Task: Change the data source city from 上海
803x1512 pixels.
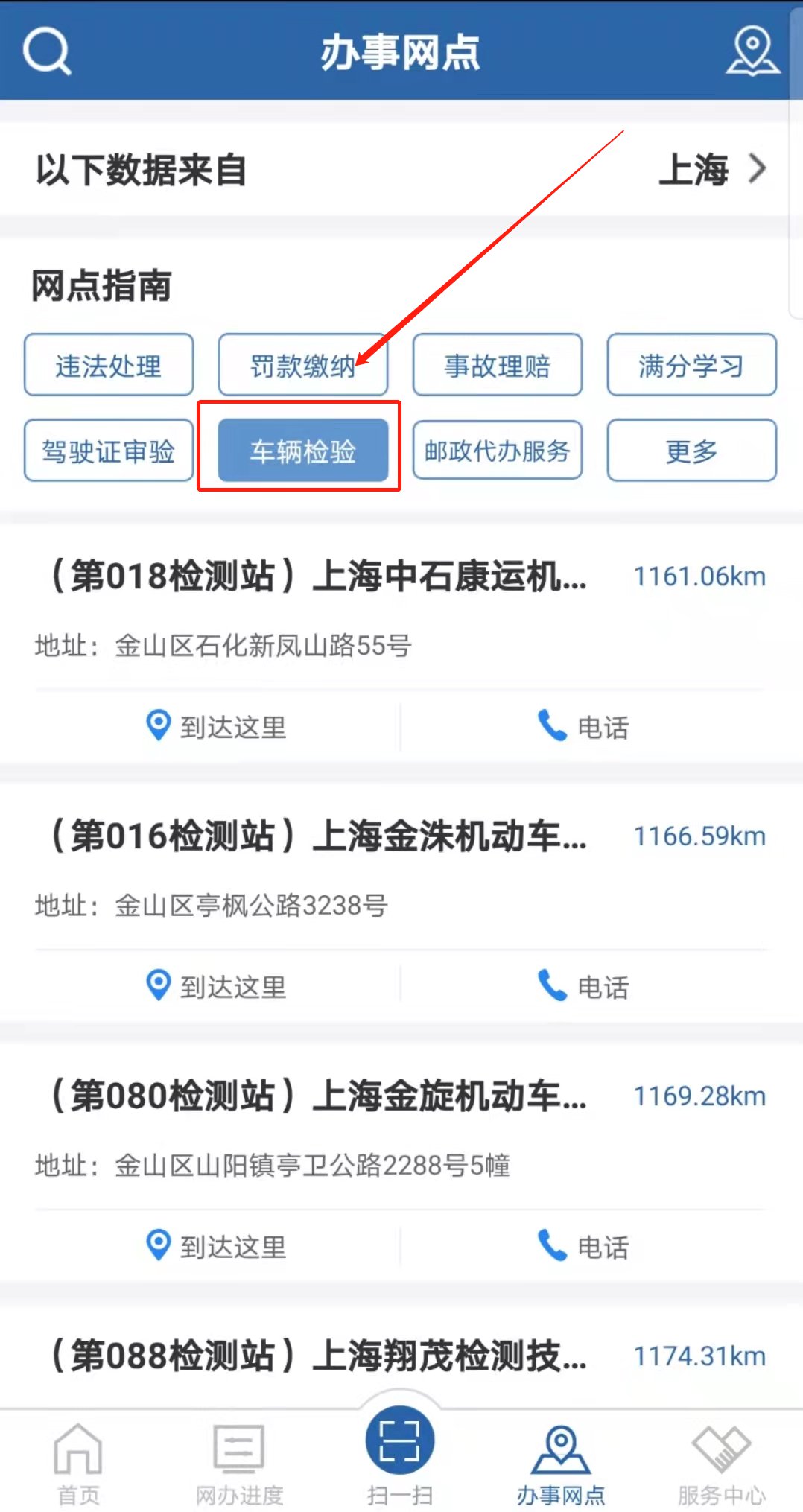Action: [x=711, y=169]
